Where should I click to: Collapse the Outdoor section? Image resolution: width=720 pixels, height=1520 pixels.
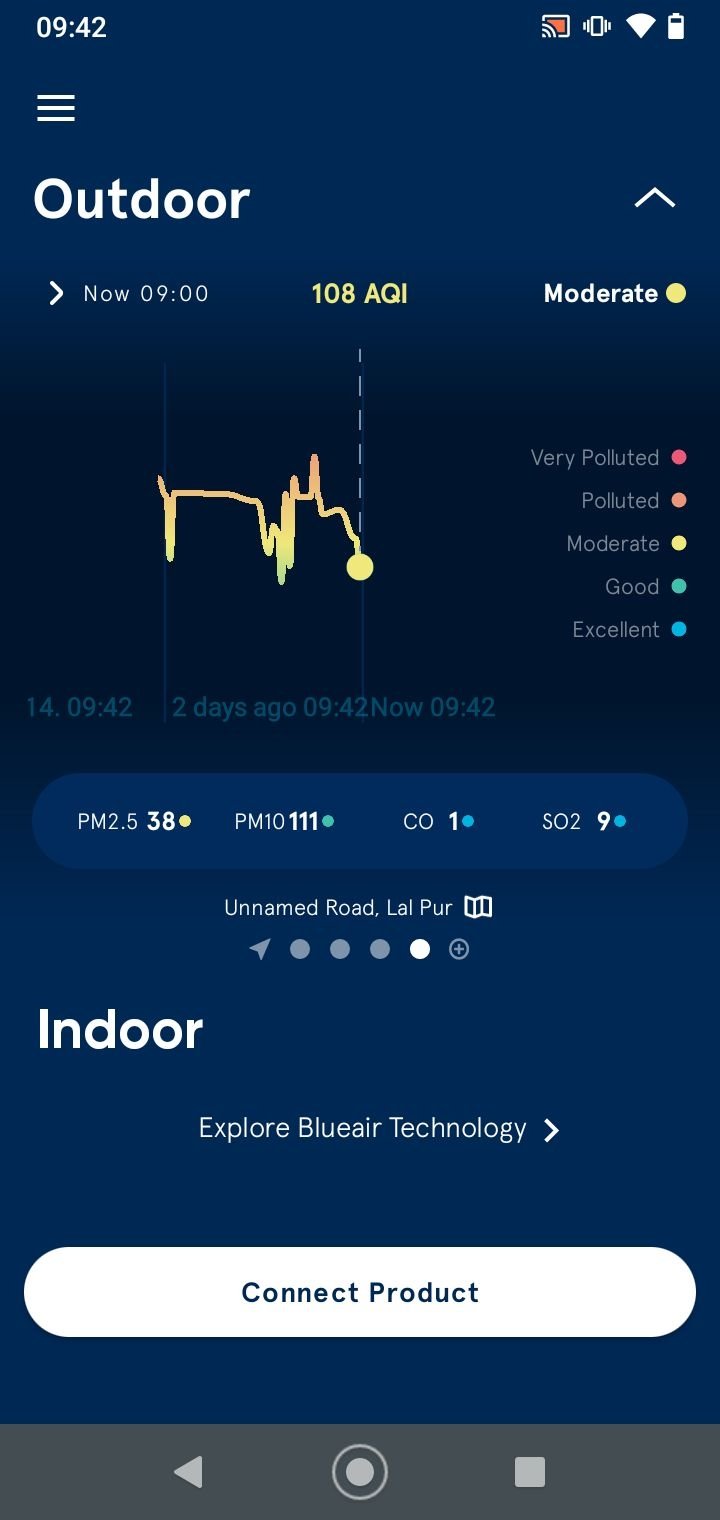(x=655, y=198)
